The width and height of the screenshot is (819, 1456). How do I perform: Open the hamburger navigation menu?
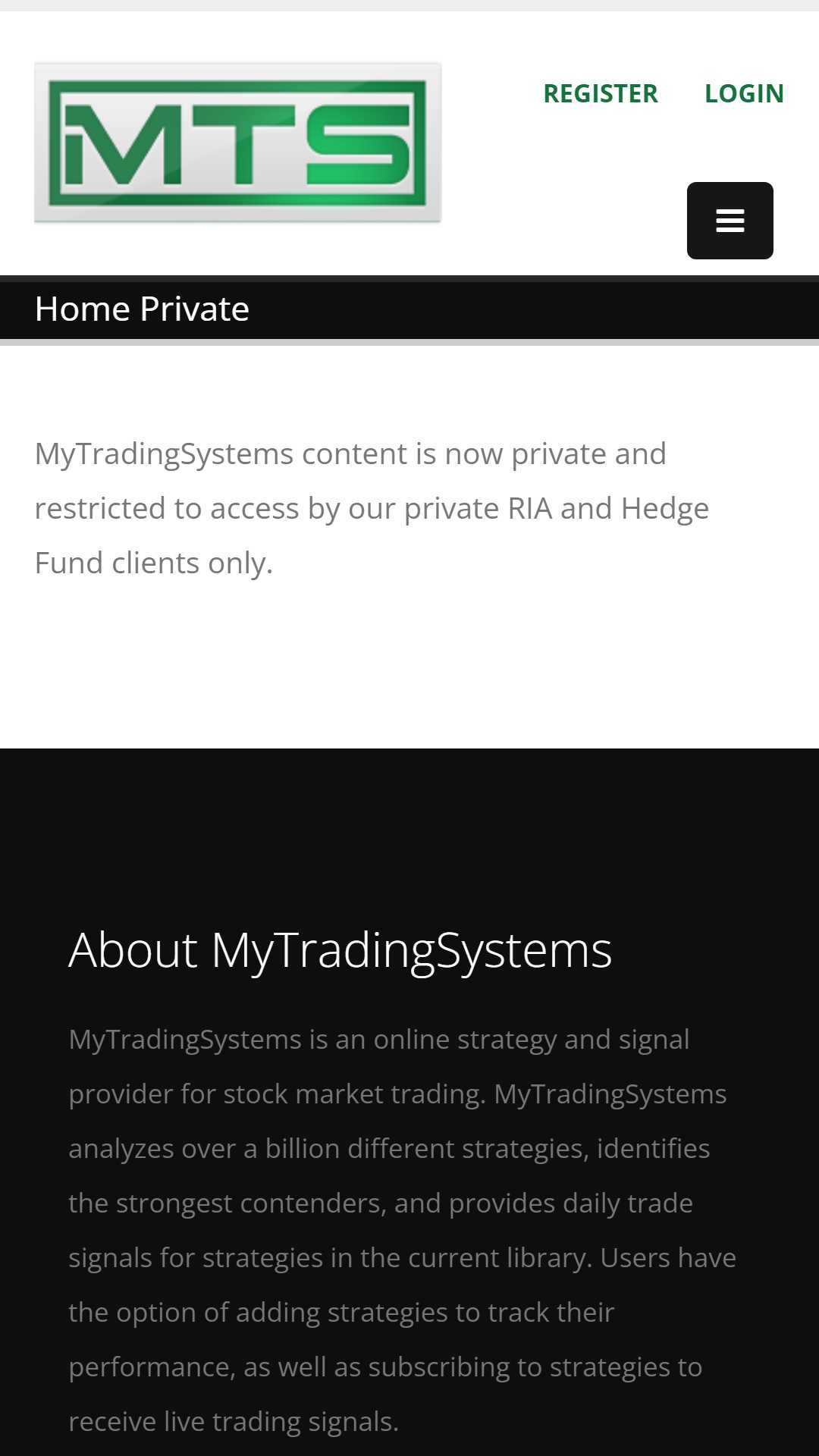[730, 221]
